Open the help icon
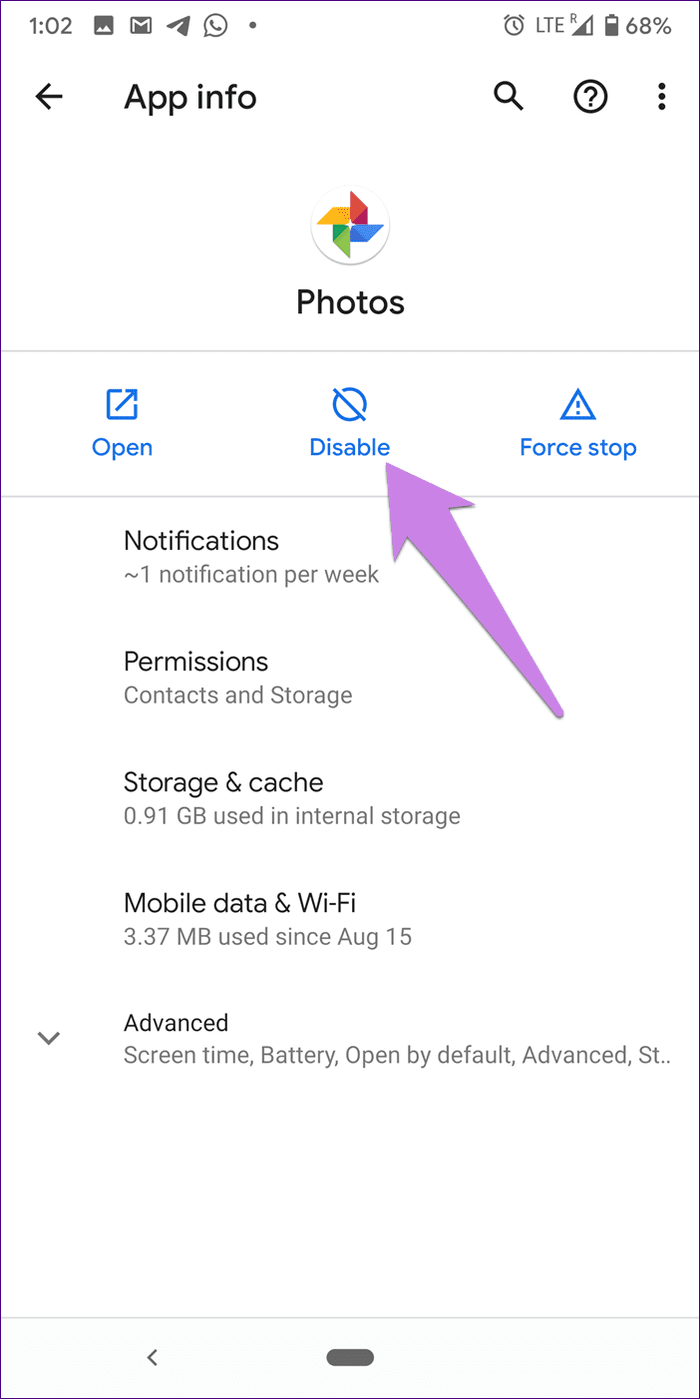 pyautogui.click(x=591, y=97)
